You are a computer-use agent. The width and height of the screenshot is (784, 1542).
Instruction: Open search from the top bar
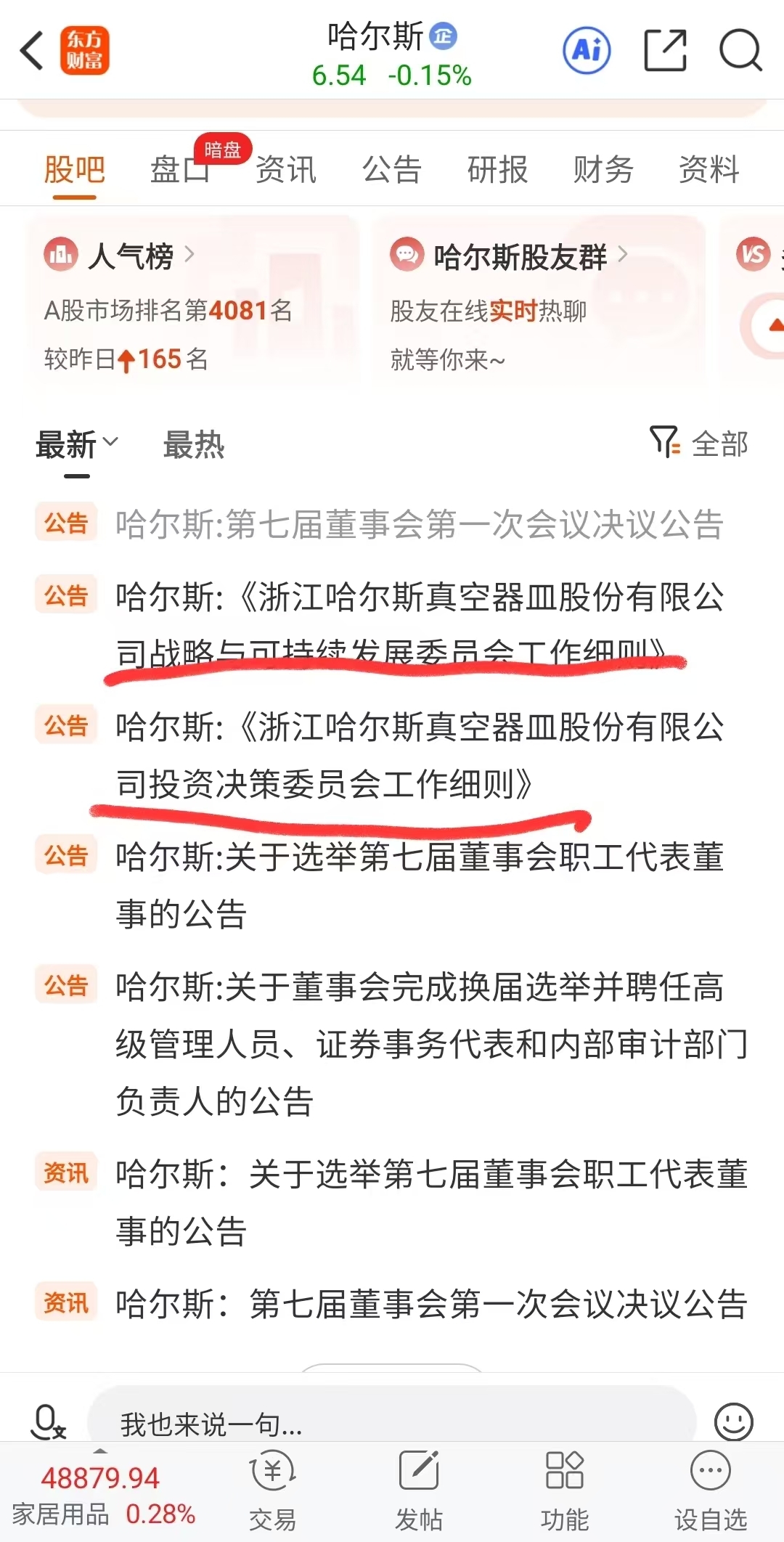740,51
